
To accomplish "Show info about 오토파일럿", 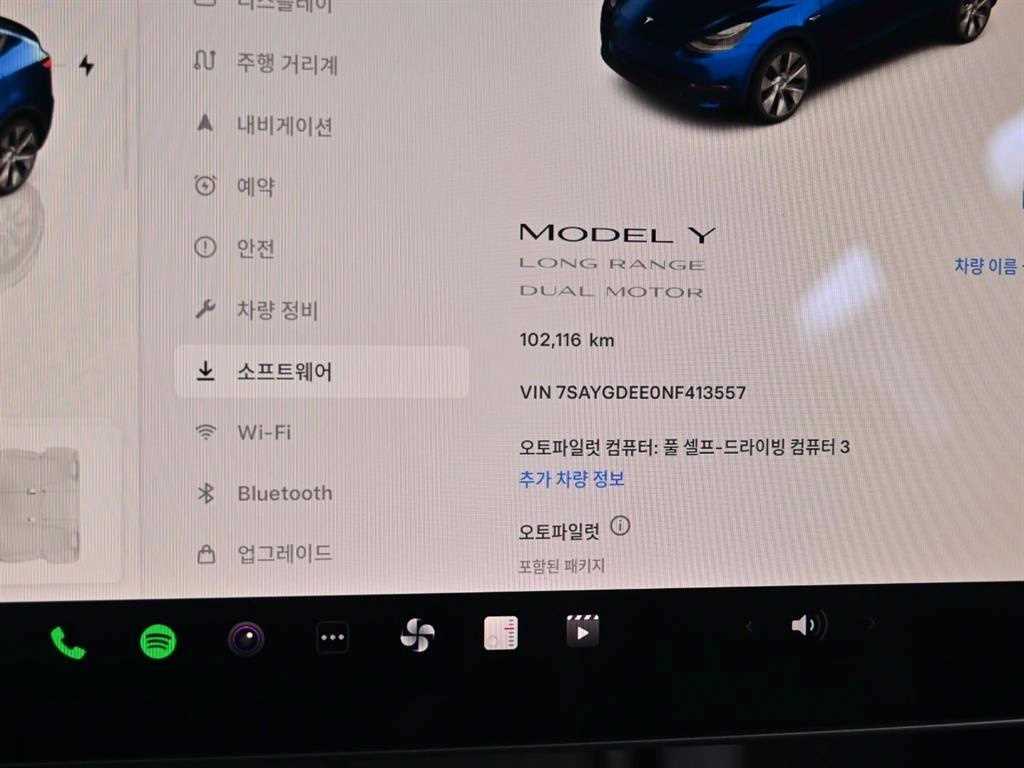I will tap(620, 525).
